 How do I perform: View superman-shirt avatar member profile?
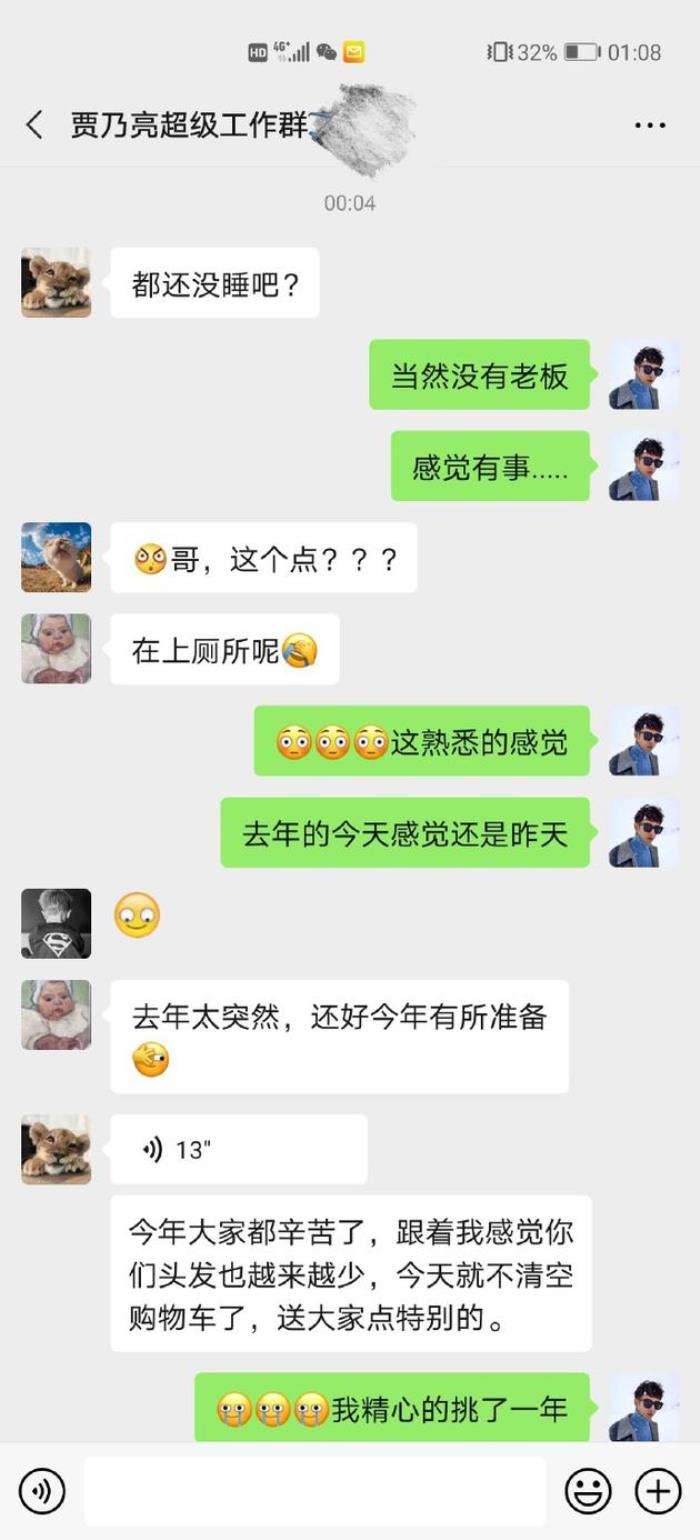tap(56, 923)
